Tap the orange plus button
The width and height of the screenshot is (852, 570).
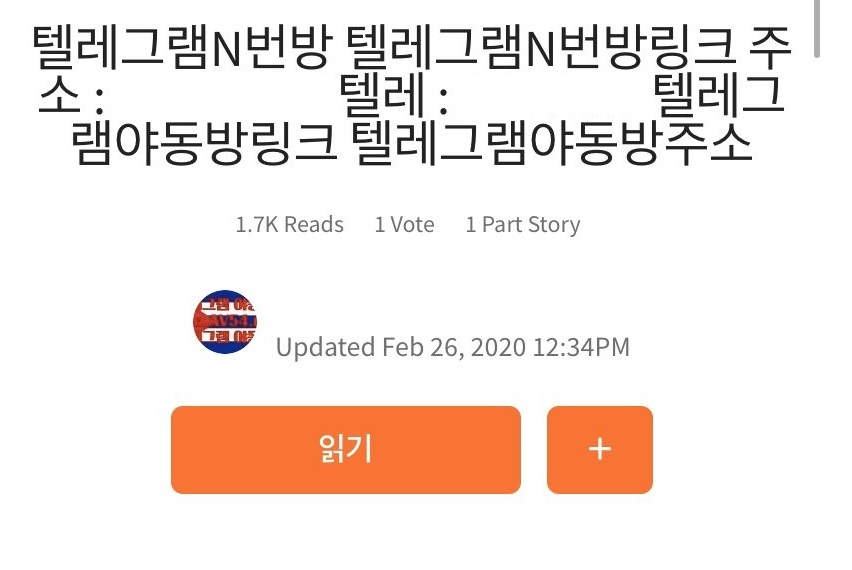[x=600, y=450]
